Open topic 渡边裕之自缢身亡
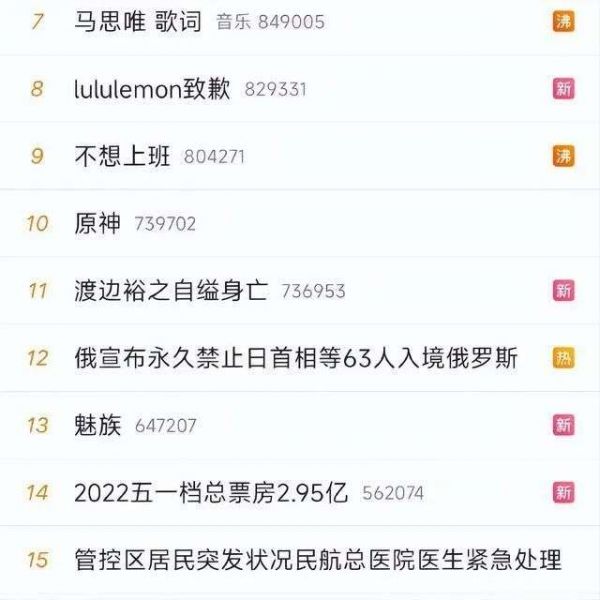The image size is (600, 600). 171,291
